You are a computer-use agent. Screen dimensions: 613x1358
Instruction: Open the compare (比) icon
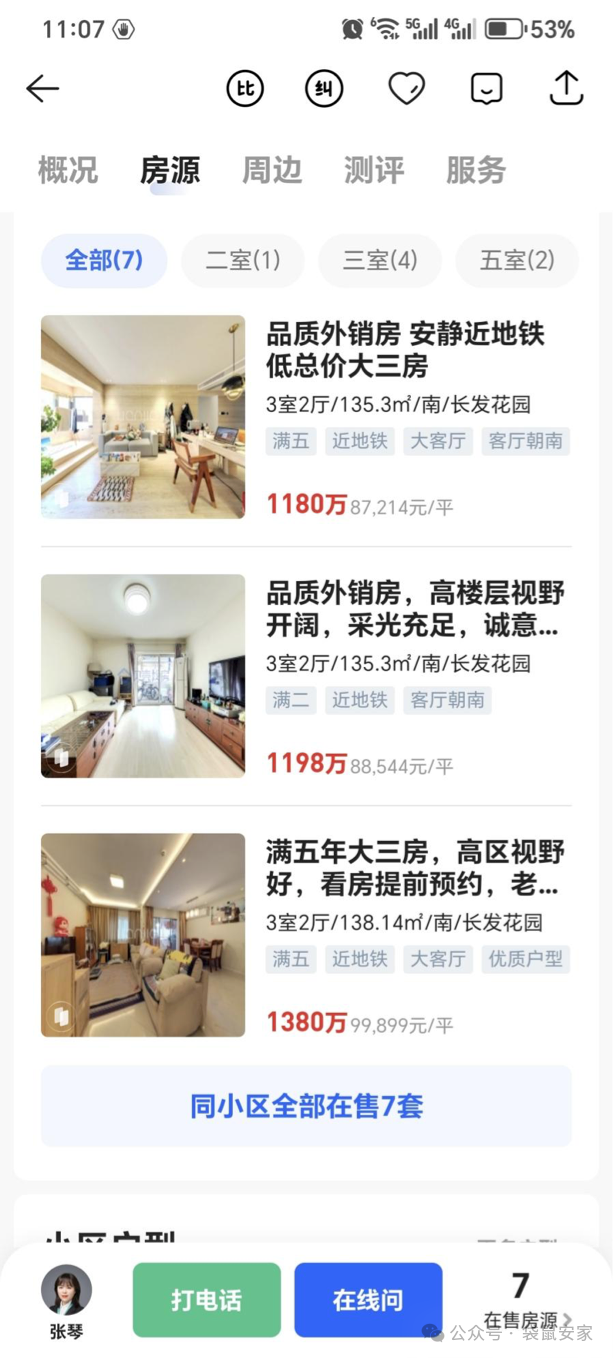(x=245, y=89)
